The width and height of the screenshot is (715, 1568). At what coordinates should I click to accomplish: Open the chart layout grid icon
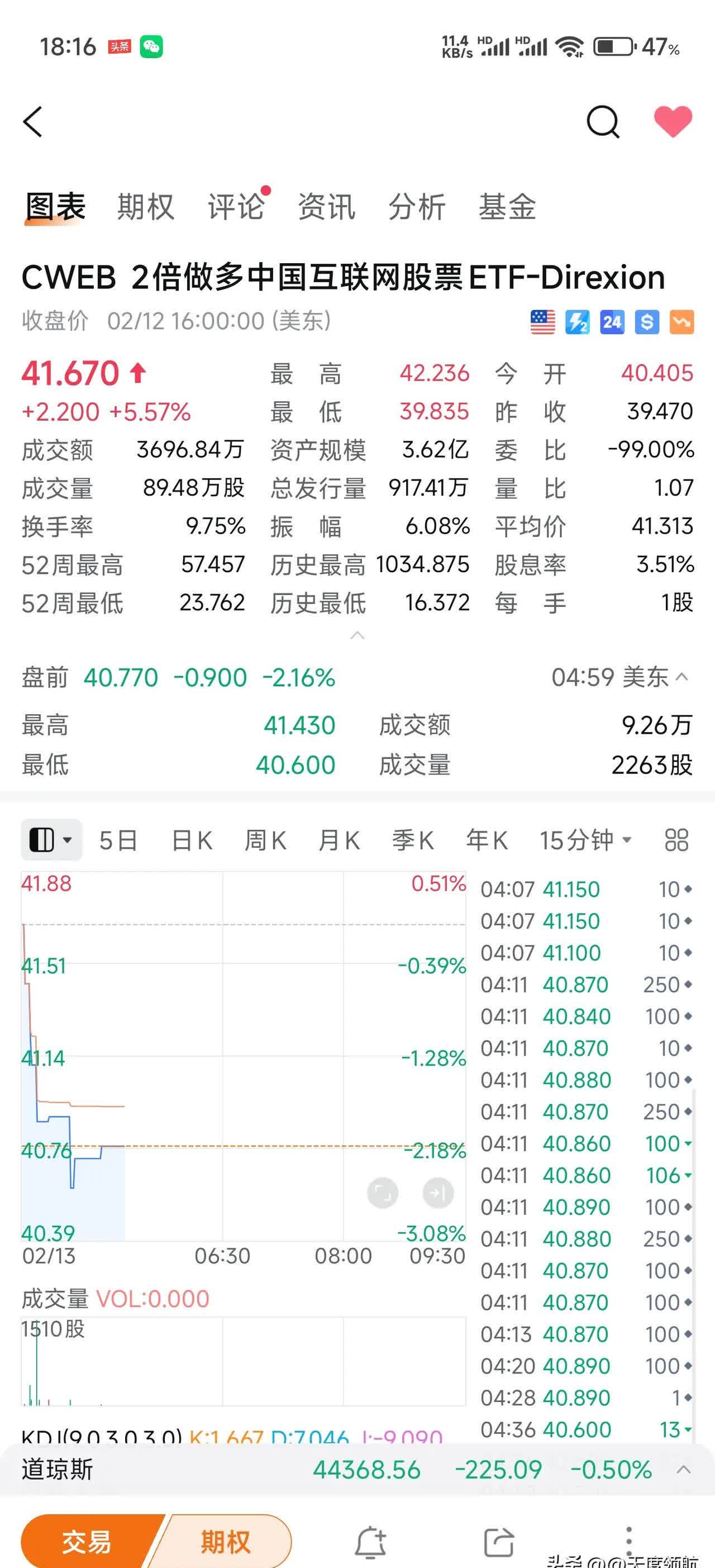pos(677,839)
